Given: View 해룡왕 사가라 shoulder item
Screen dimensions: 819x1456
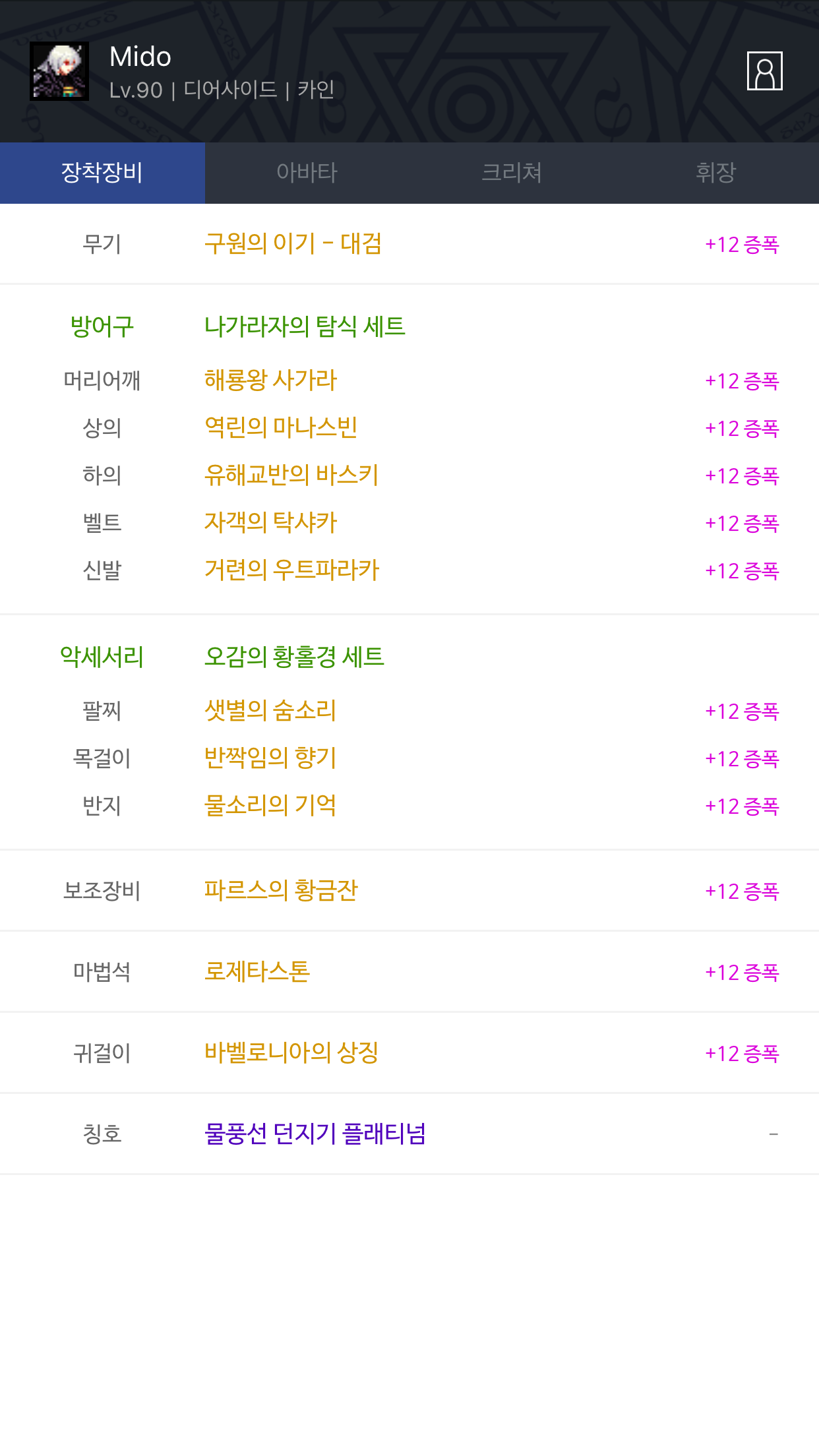Looking at the screenshot, I should click(270, 380).
